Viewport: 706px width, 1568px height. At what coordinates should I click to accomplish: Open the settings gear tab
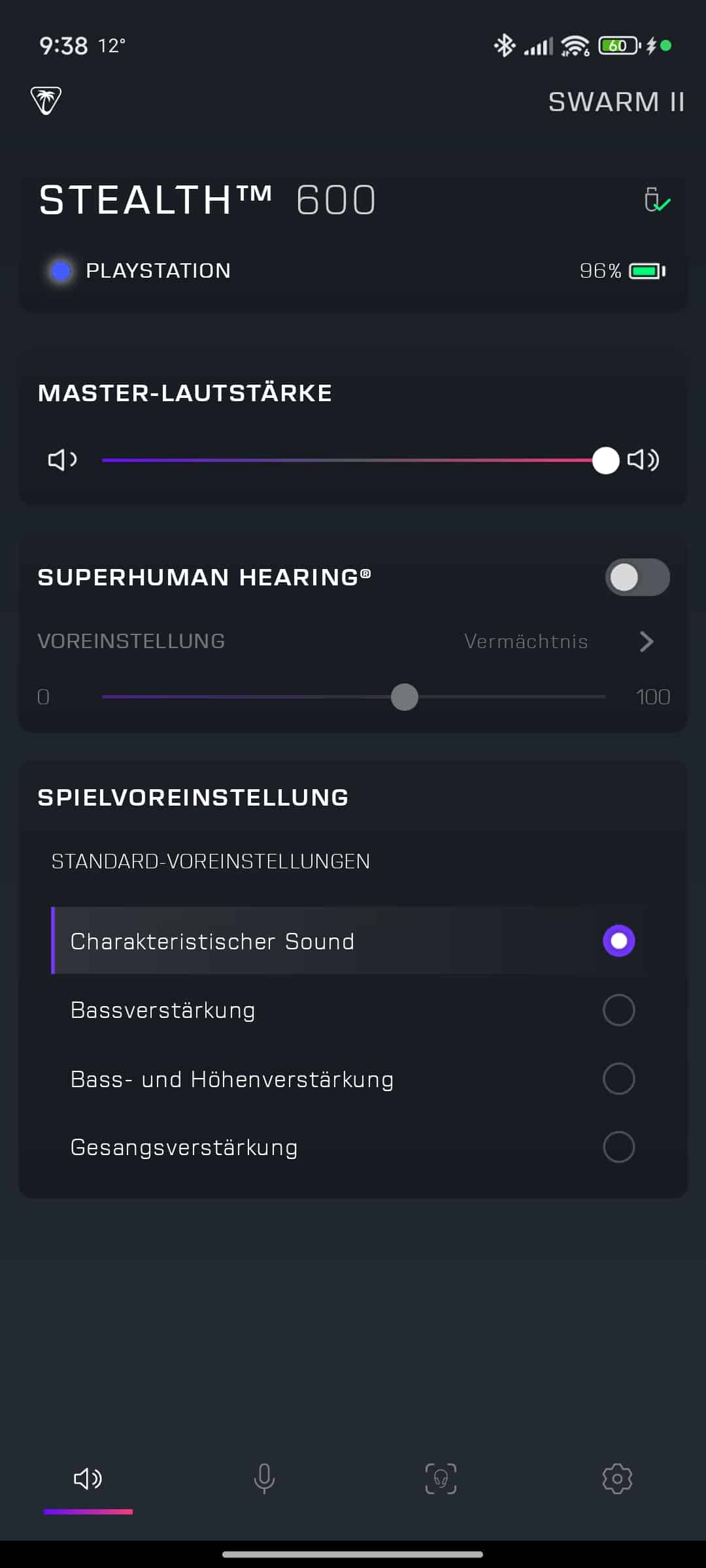[617, 1478]
